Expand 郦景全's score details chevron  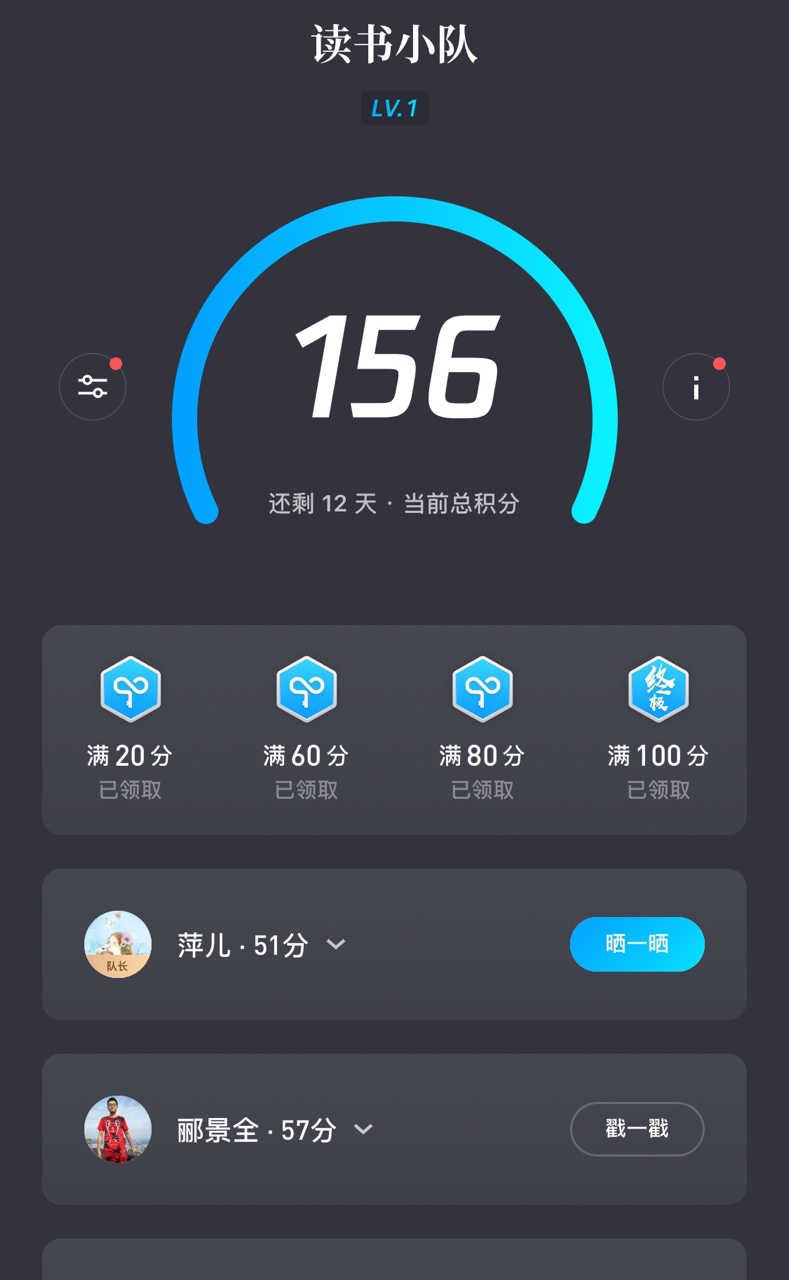click(x=363, y=1129)
